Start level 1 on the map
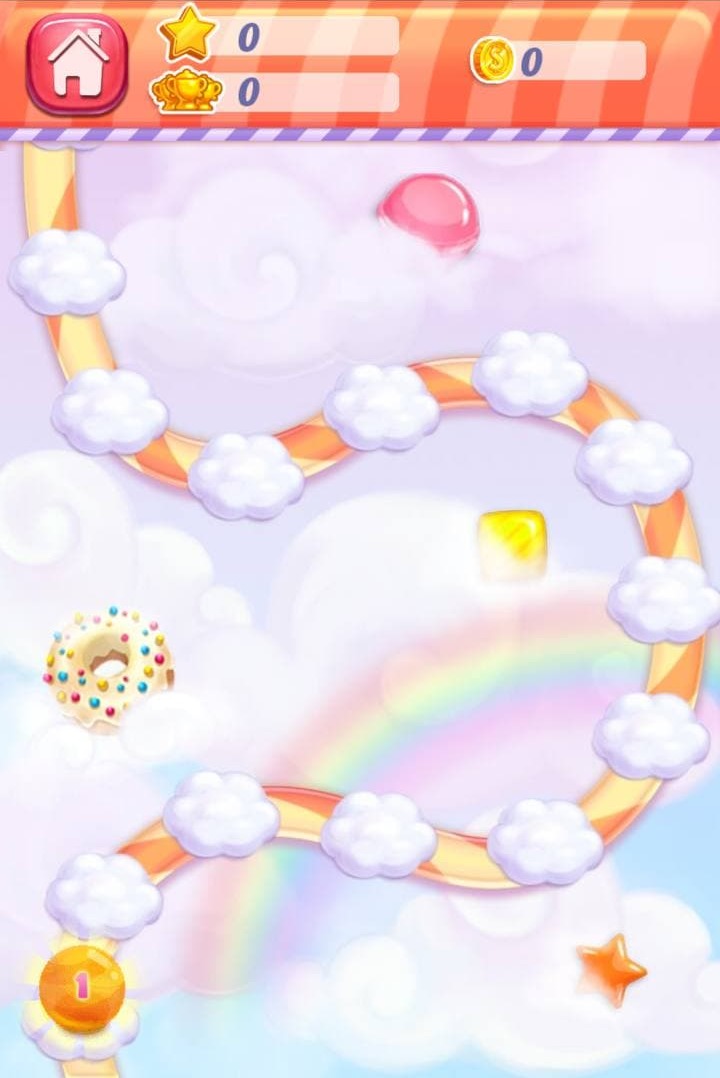This screenshot has width=720, height=1078. coord(82,988)
